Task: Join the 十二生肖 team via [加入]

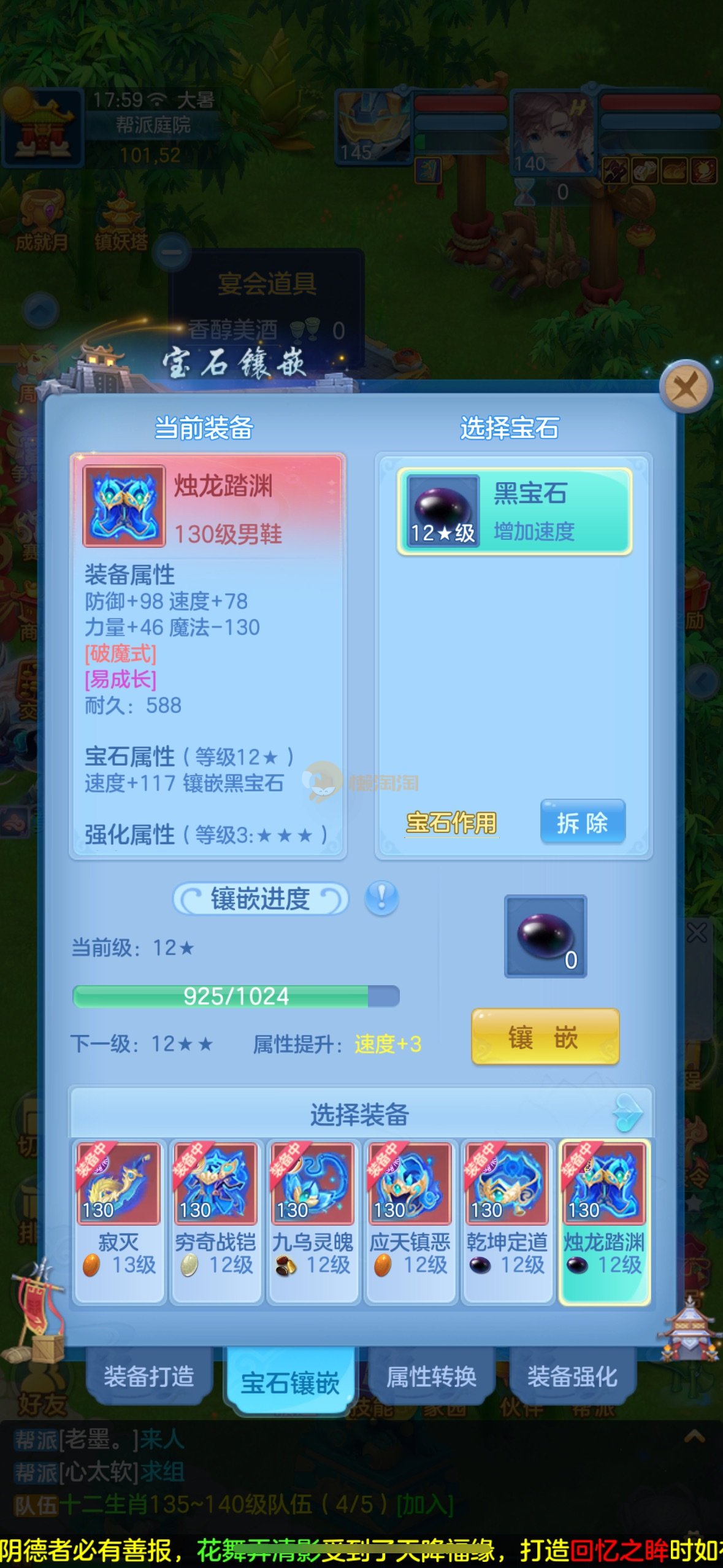Action: tap(425, 1504)
